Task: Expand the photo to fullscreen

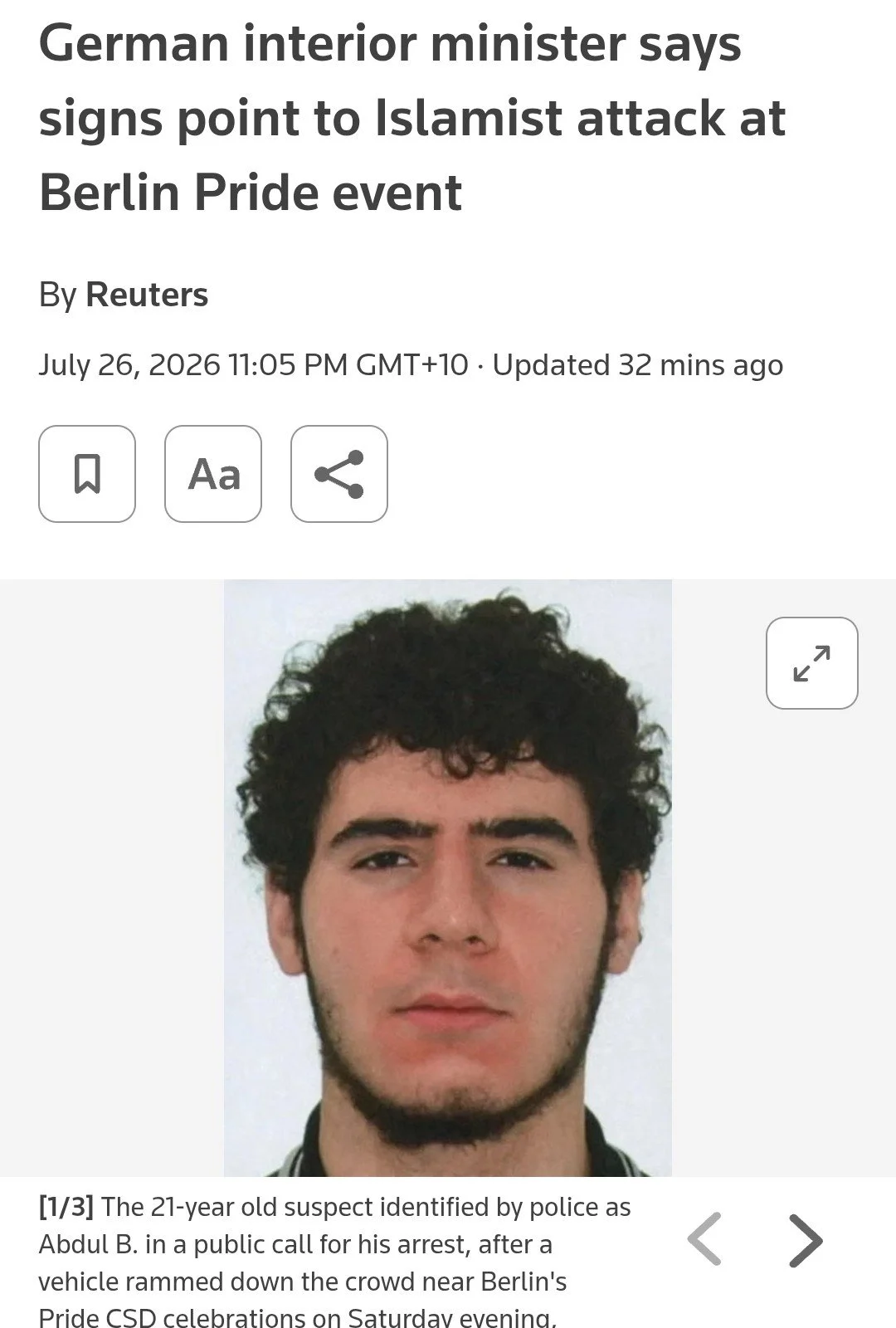Action: pos(811,663)
